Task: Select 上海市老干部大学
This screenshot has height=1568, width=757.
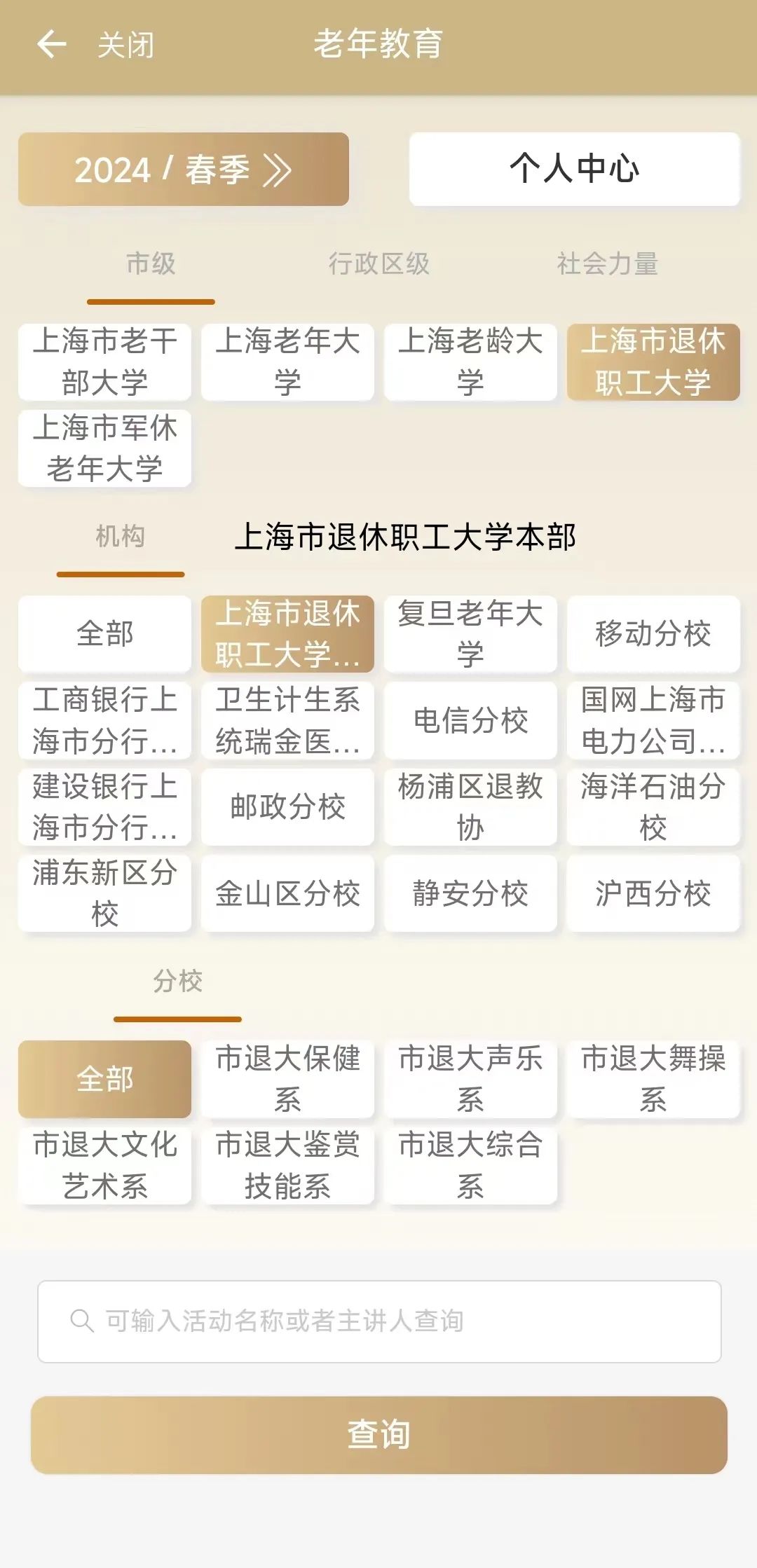Action: coord(105,362)
